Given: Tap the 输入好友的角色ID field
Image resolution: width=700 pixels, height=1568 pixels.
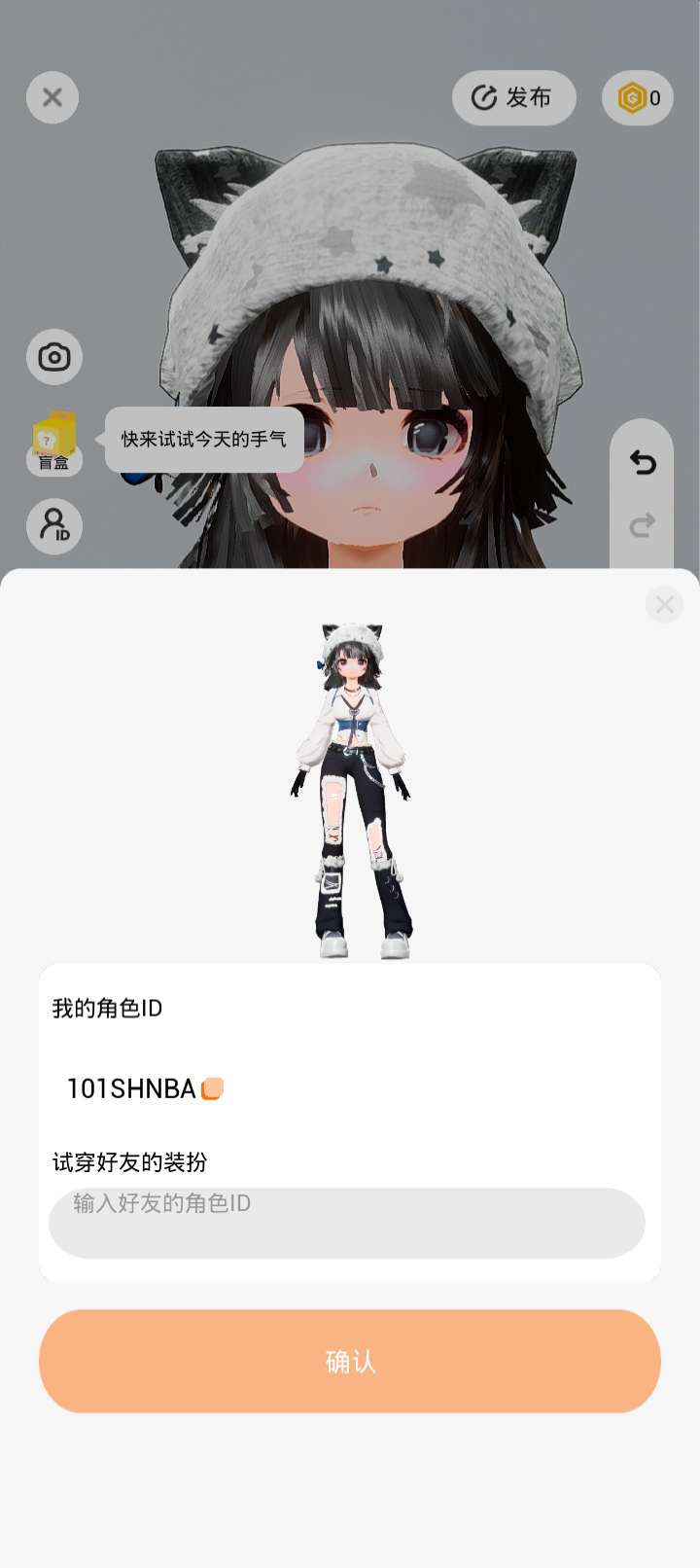Looking at the screenshot, I should 347,1223.
